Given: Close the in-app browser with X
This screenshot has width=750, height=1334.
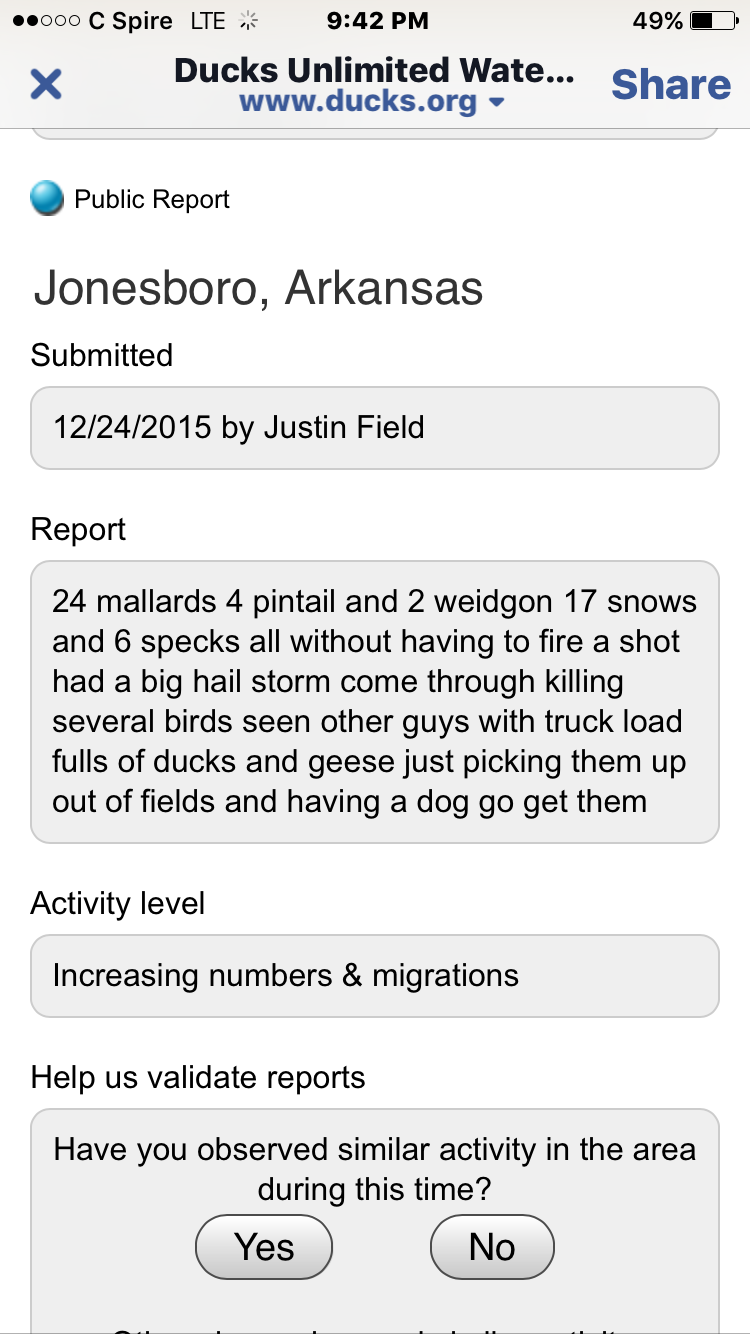Looking at the screenshot, I should (46, 85).
